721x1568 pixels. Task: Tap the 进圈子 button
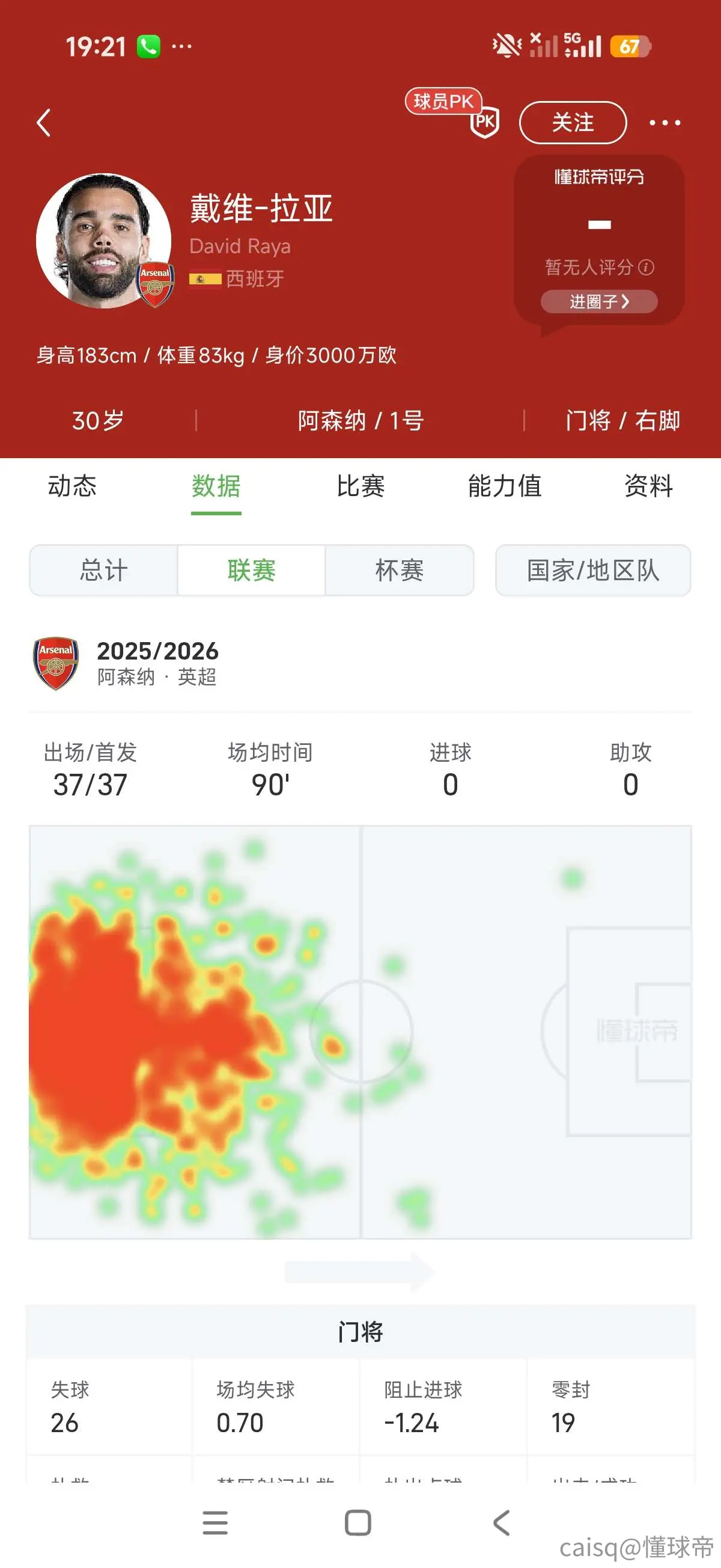pos(598,301)
